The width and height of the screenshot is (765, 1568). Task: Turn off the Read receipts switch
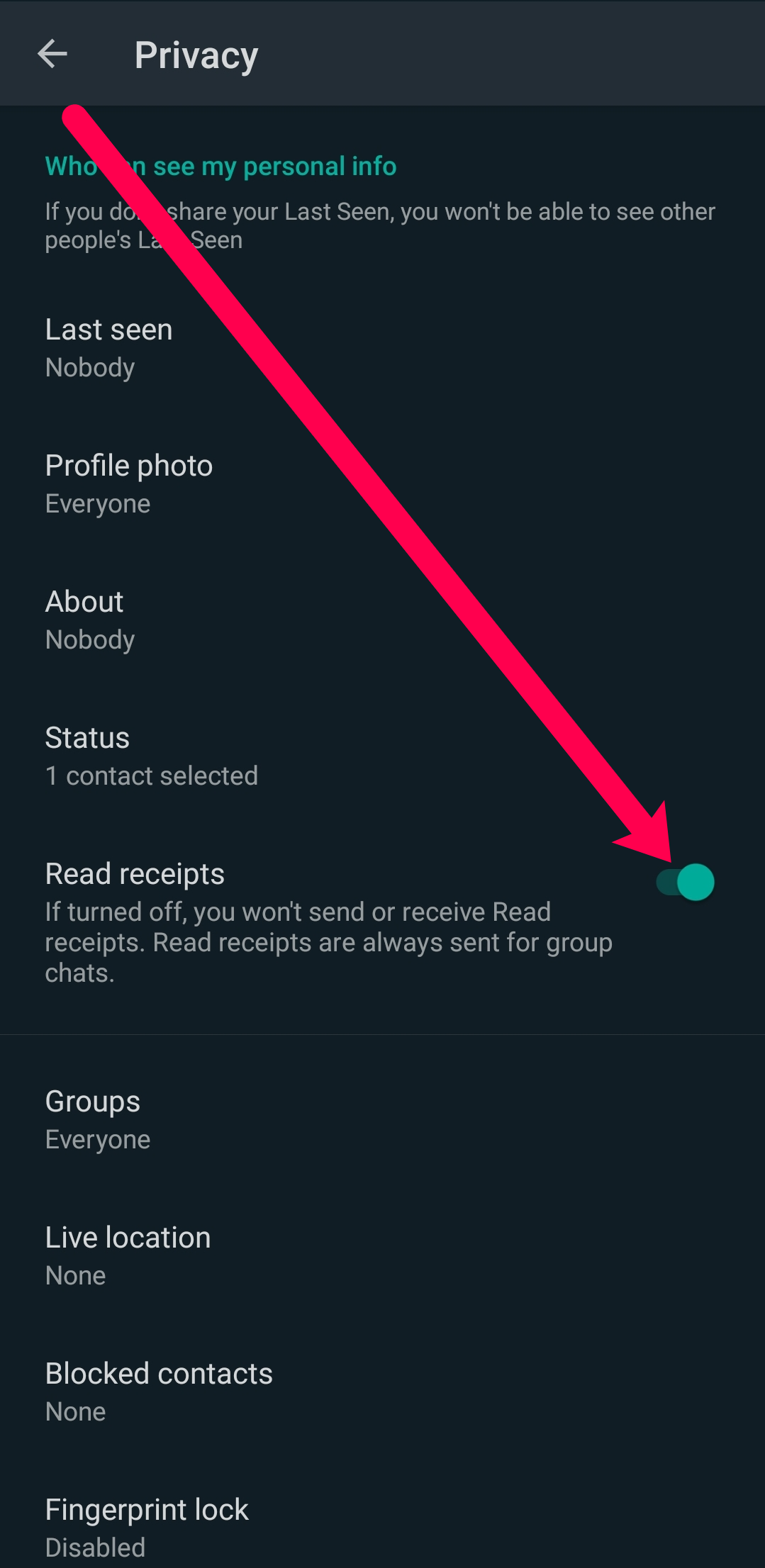(685, 883)
